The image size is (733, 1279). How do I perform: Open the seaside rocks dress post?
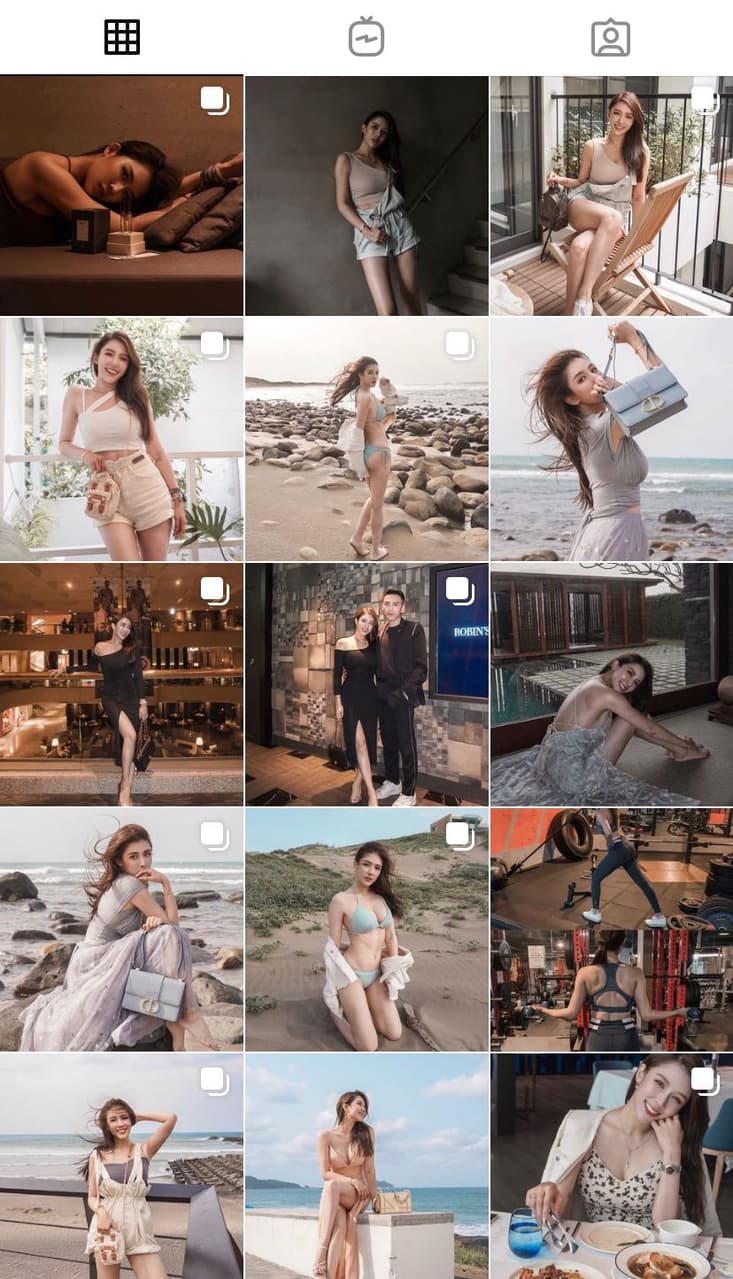121,929
